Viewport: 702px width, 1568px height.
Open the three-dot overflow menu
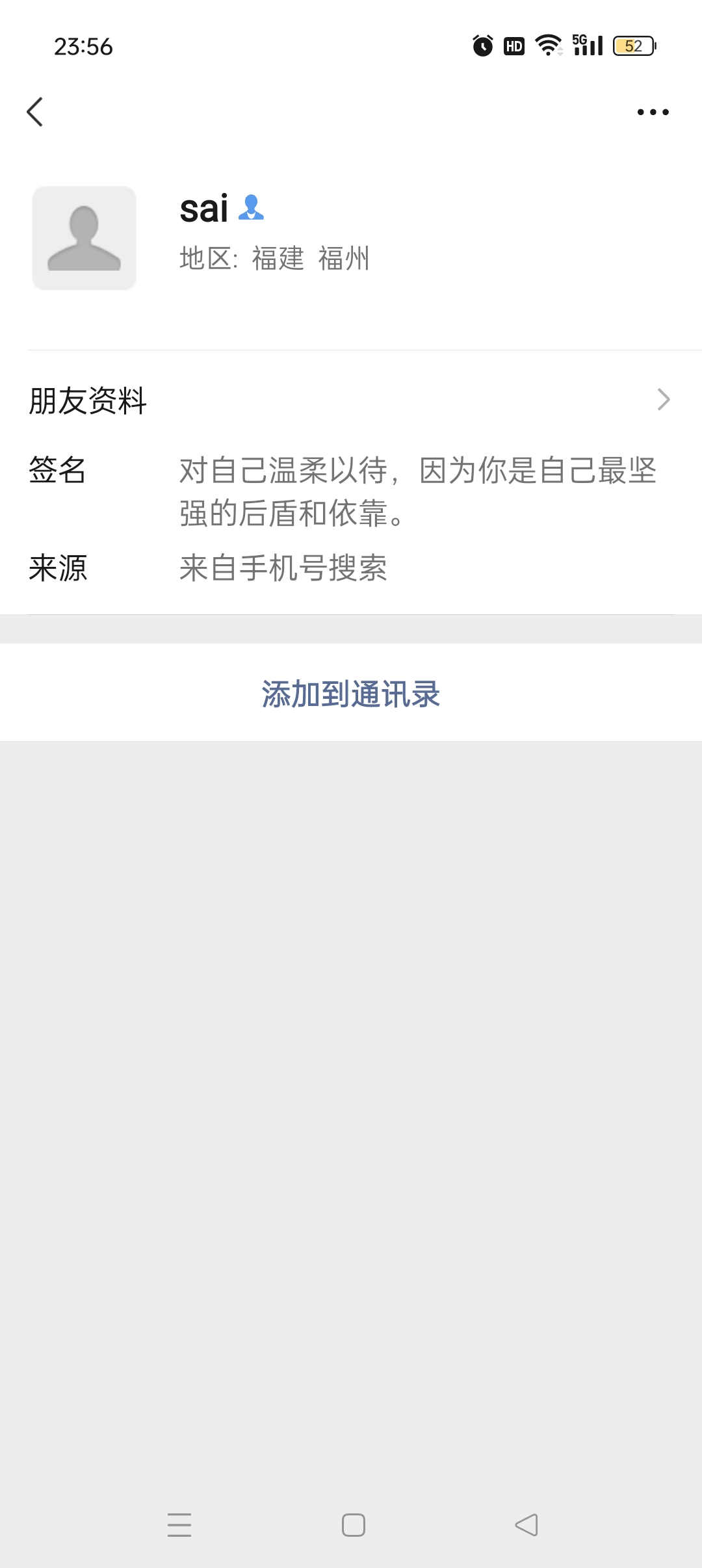pyautogui.click(x=653, y=112)
